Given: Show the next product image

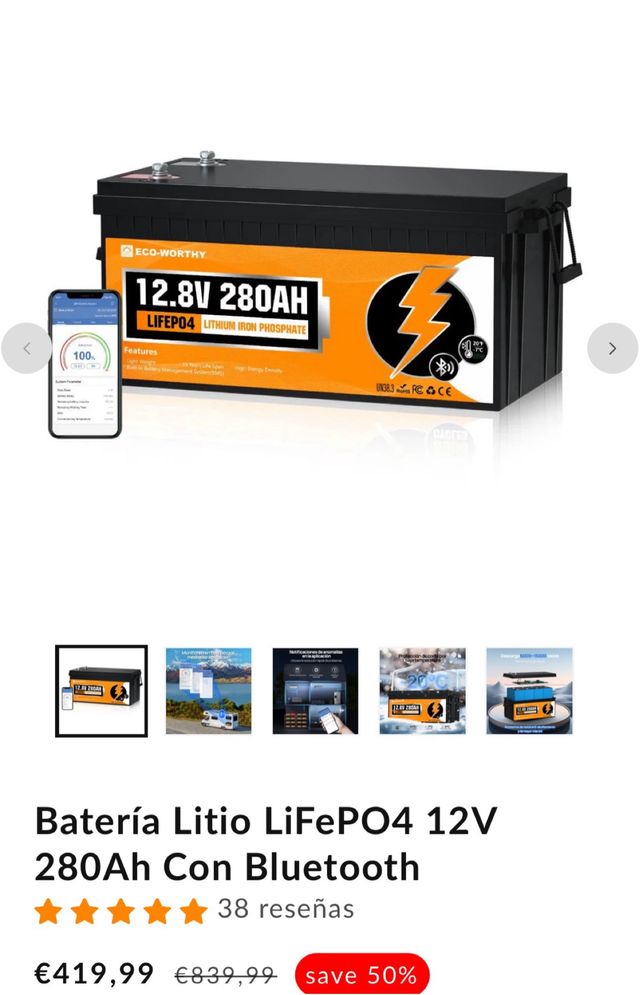Looking at the screenshot, I should [612, 348].
